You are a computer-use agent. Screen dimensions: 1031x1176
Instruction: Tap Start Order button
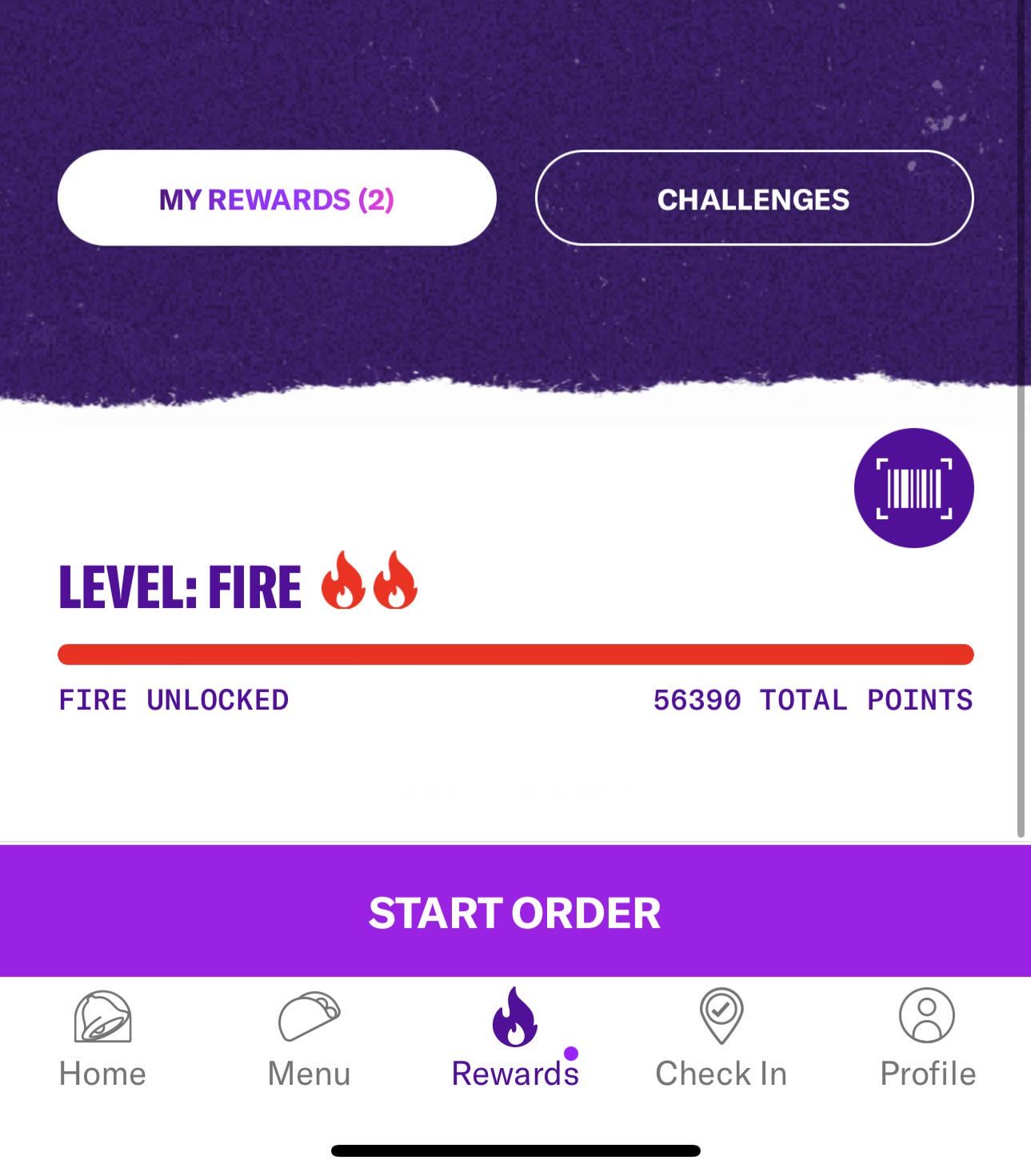[515, 912]
